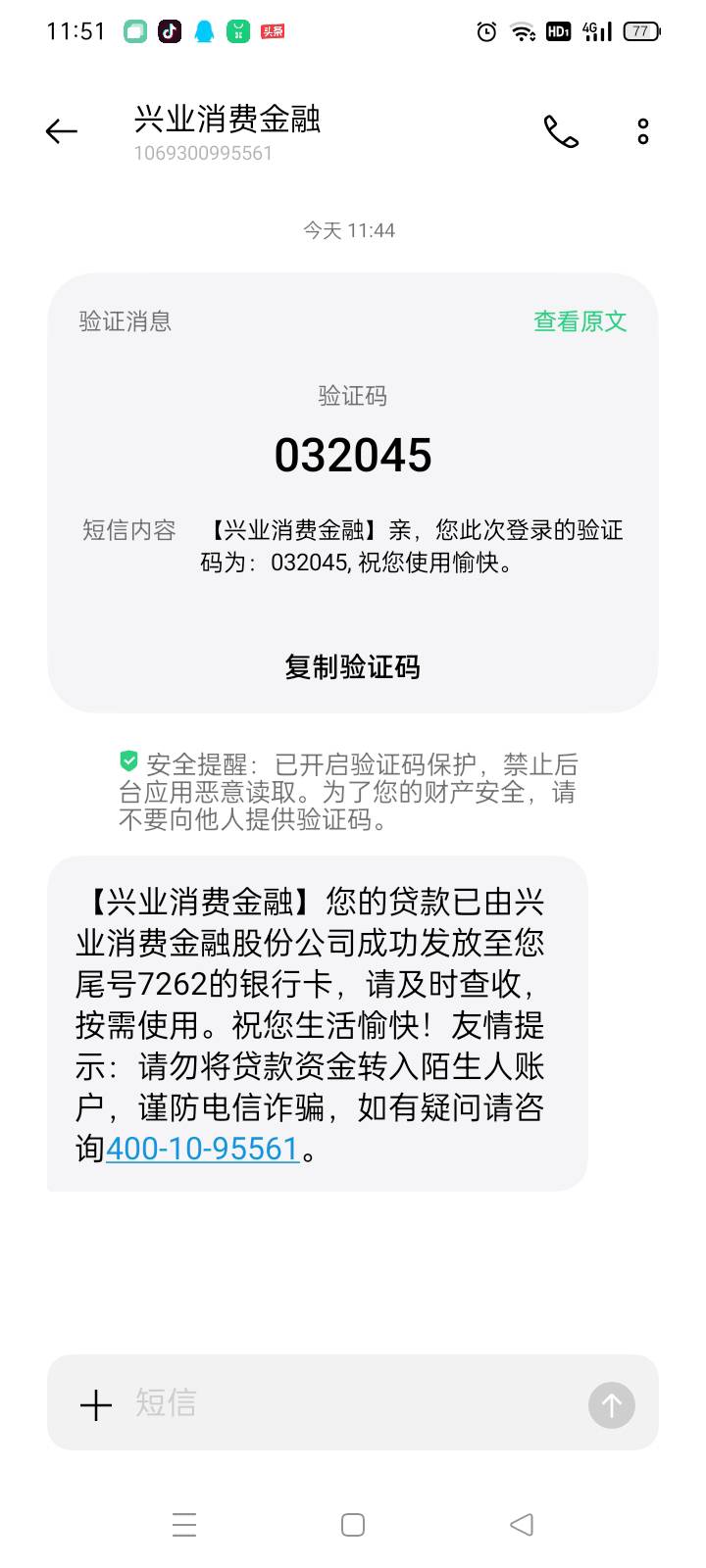This screenshot has width=706, height=1568.
Task: Go back to the message list
Action: [61, 131]
